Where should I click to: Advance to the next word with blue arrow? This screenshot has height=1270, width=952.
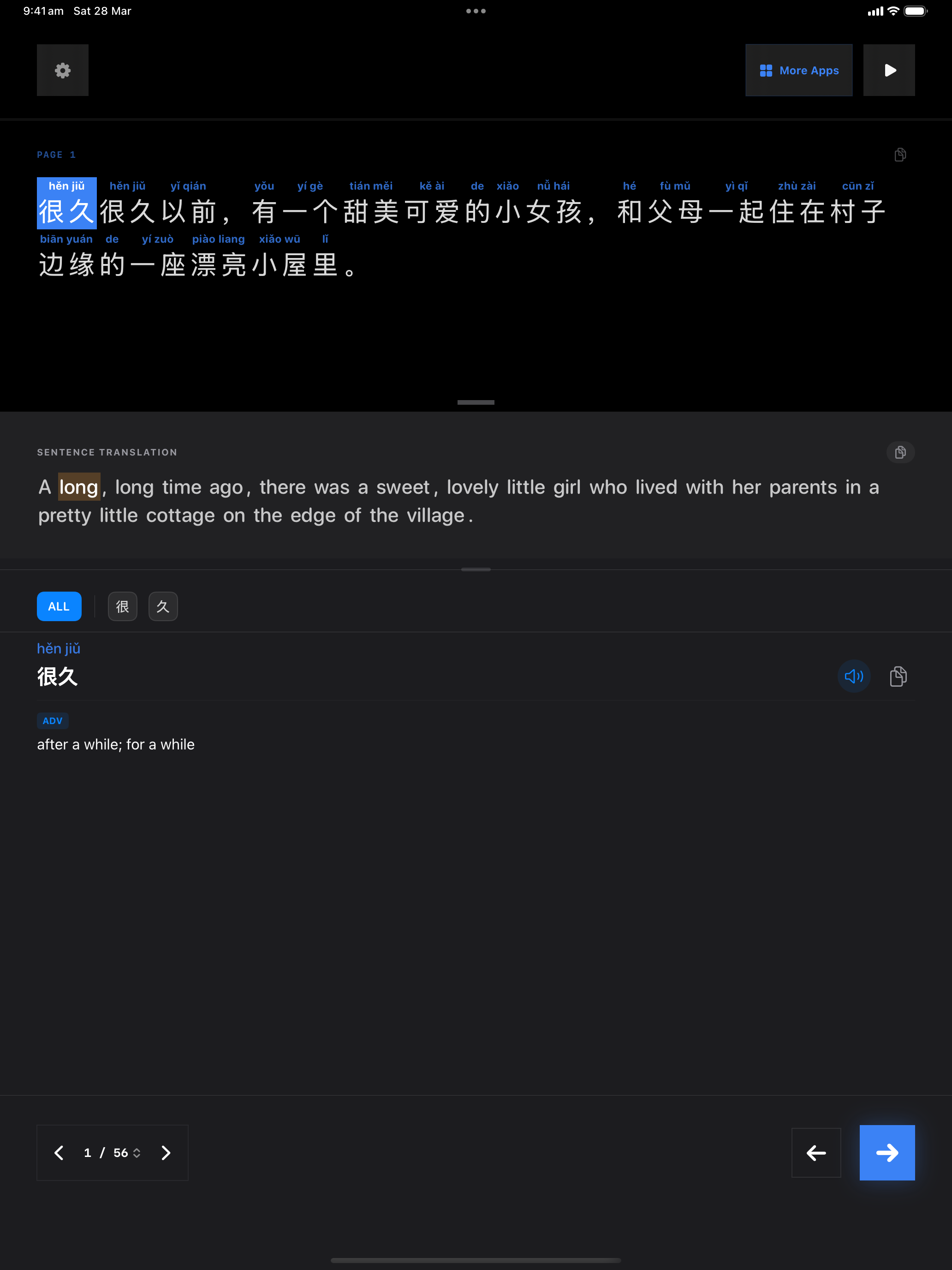click(x=887, y=1152)
